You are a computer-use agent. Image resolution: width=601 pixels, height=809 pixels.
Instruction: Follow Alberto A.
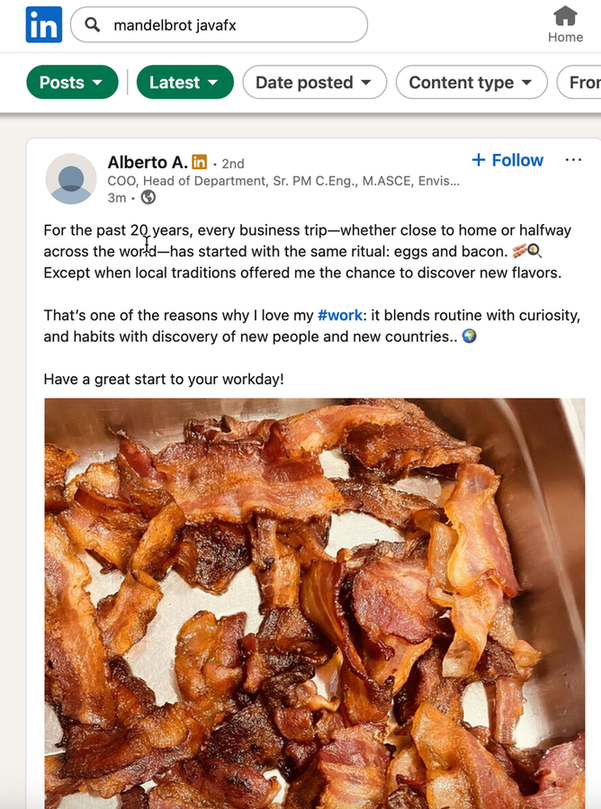coord(507,160)
